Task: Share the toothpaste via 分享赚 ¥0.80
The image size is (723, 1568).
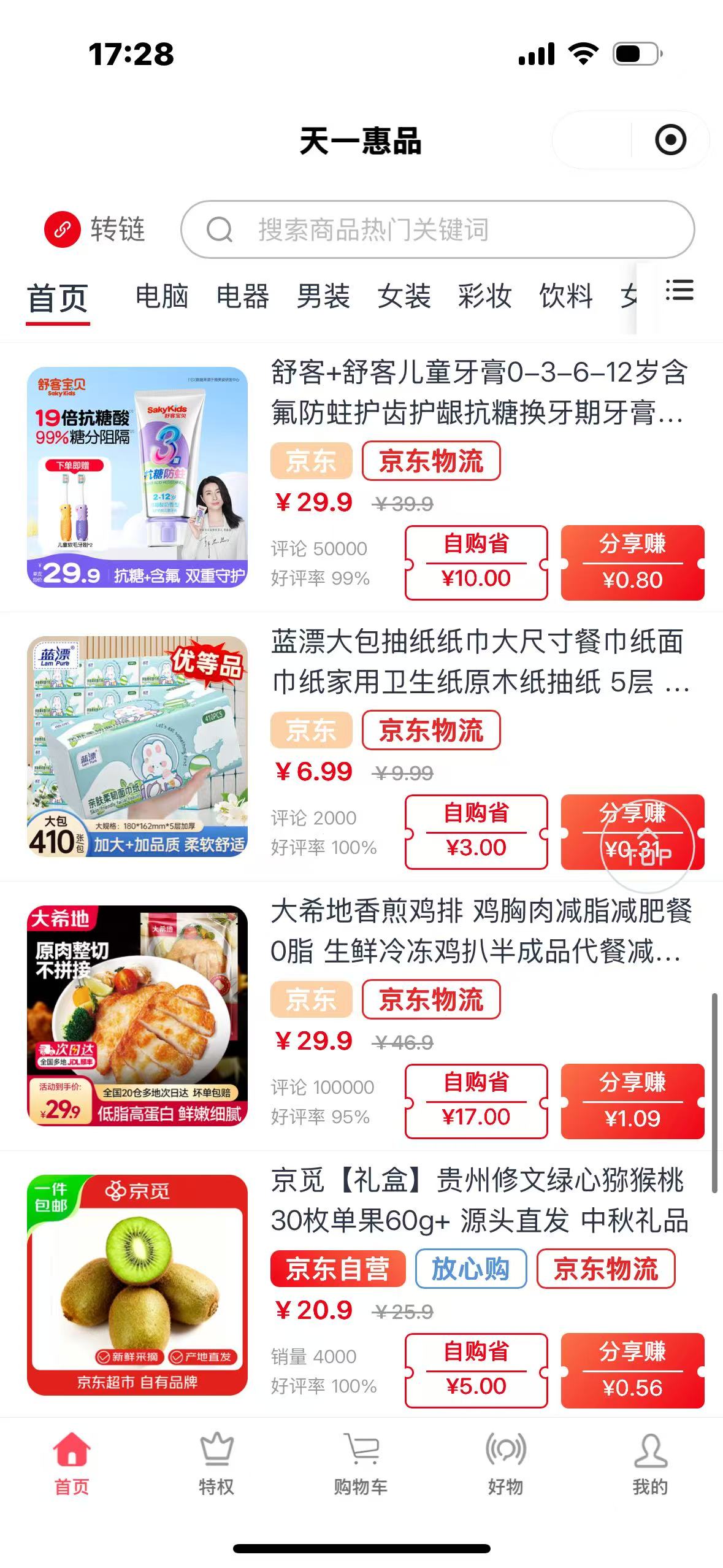Action: (632, 563)
